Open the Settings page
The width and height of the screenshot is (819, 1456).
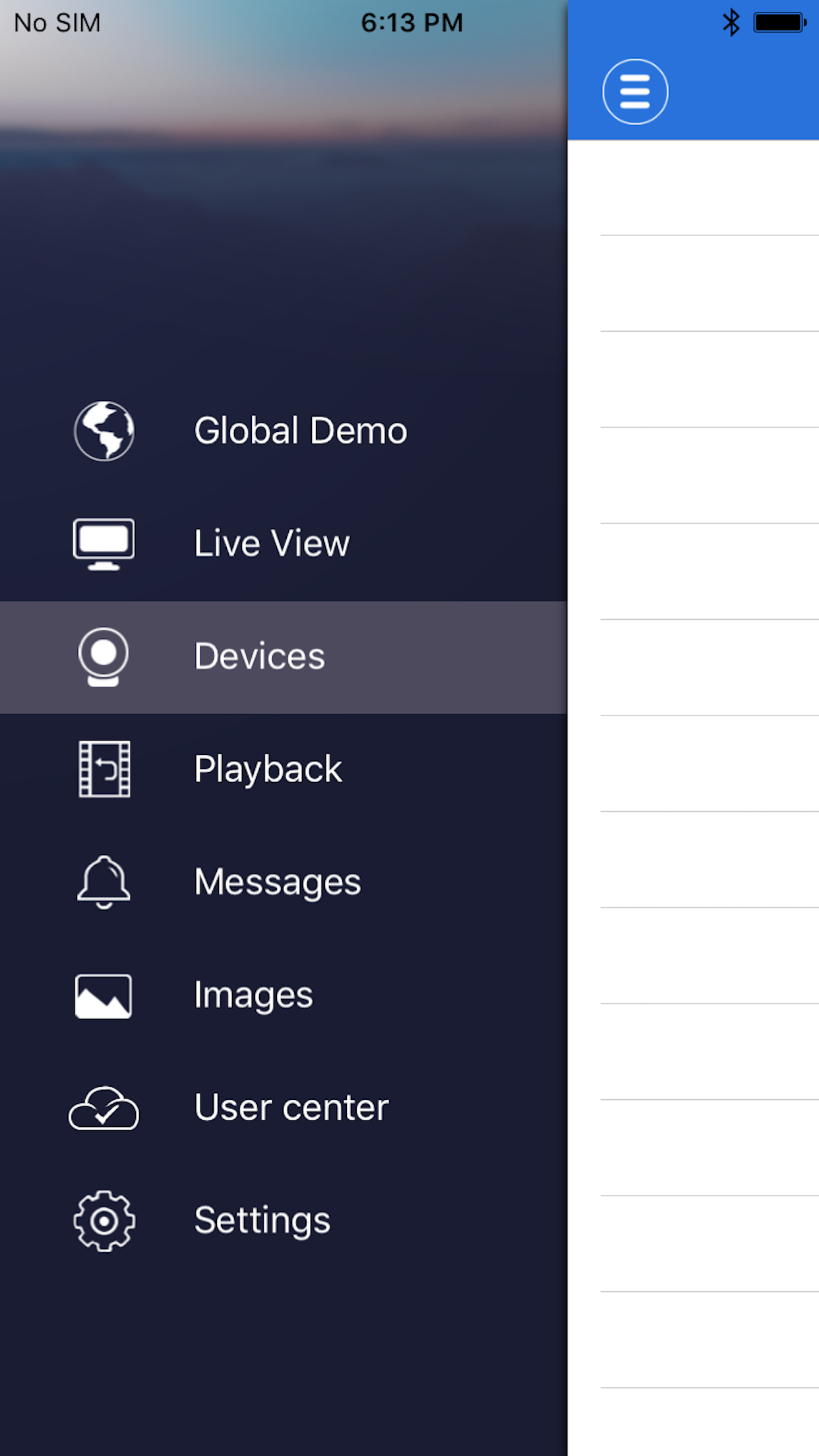(x=261, y=1221)
